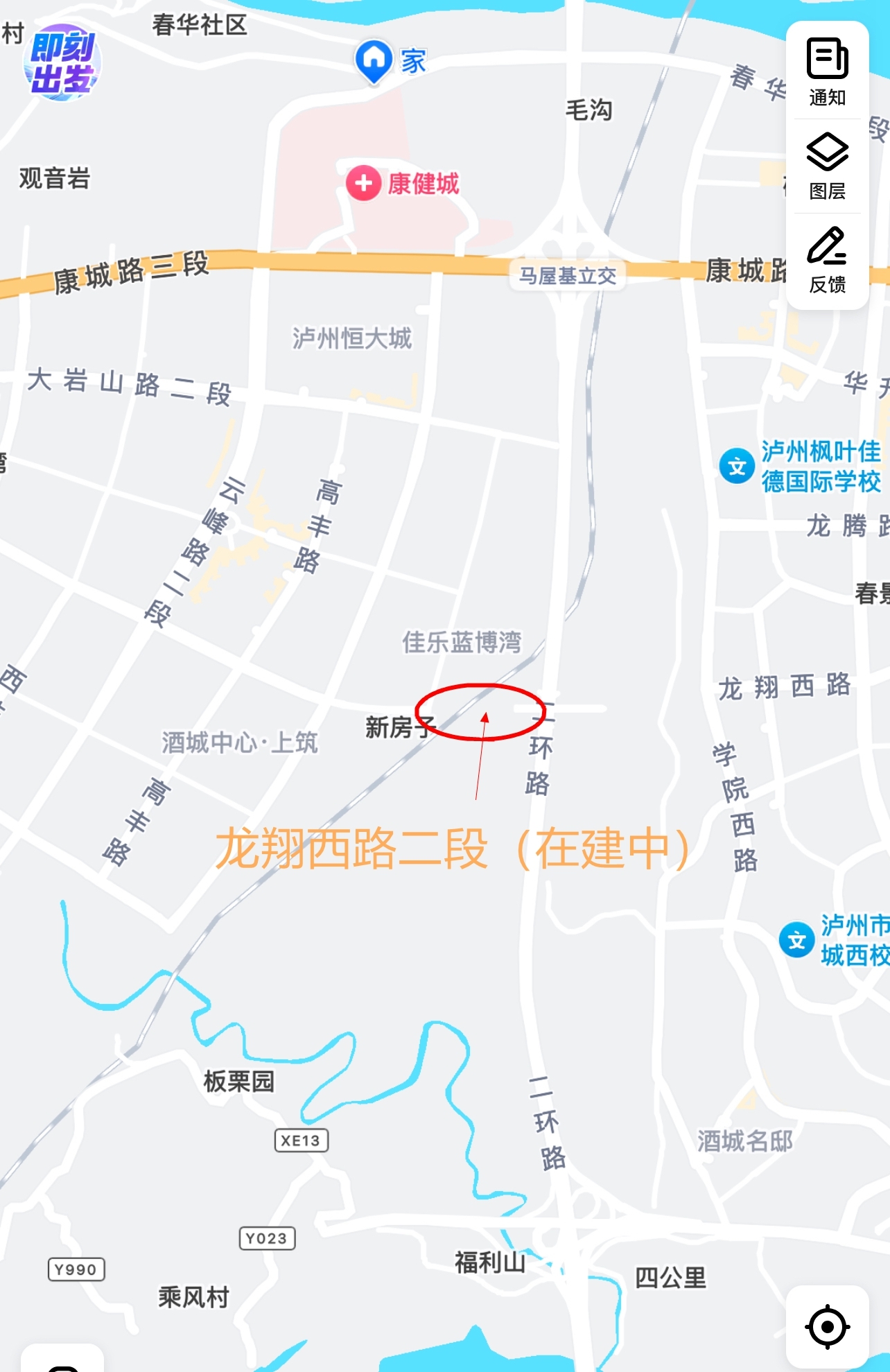The image size is (890, 1372).
Task: Select the 康健城 hospital marker
Action: (364, 184)
